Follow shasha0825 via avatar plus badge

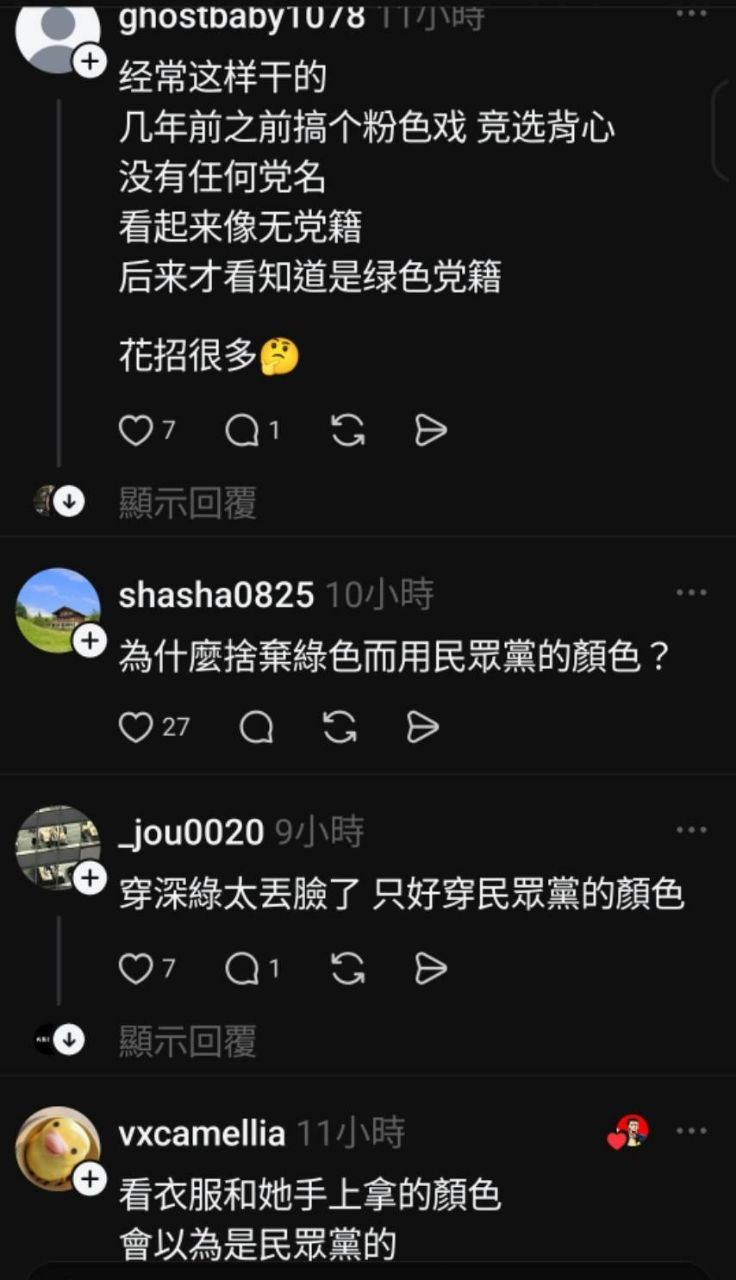click(90, 641)
